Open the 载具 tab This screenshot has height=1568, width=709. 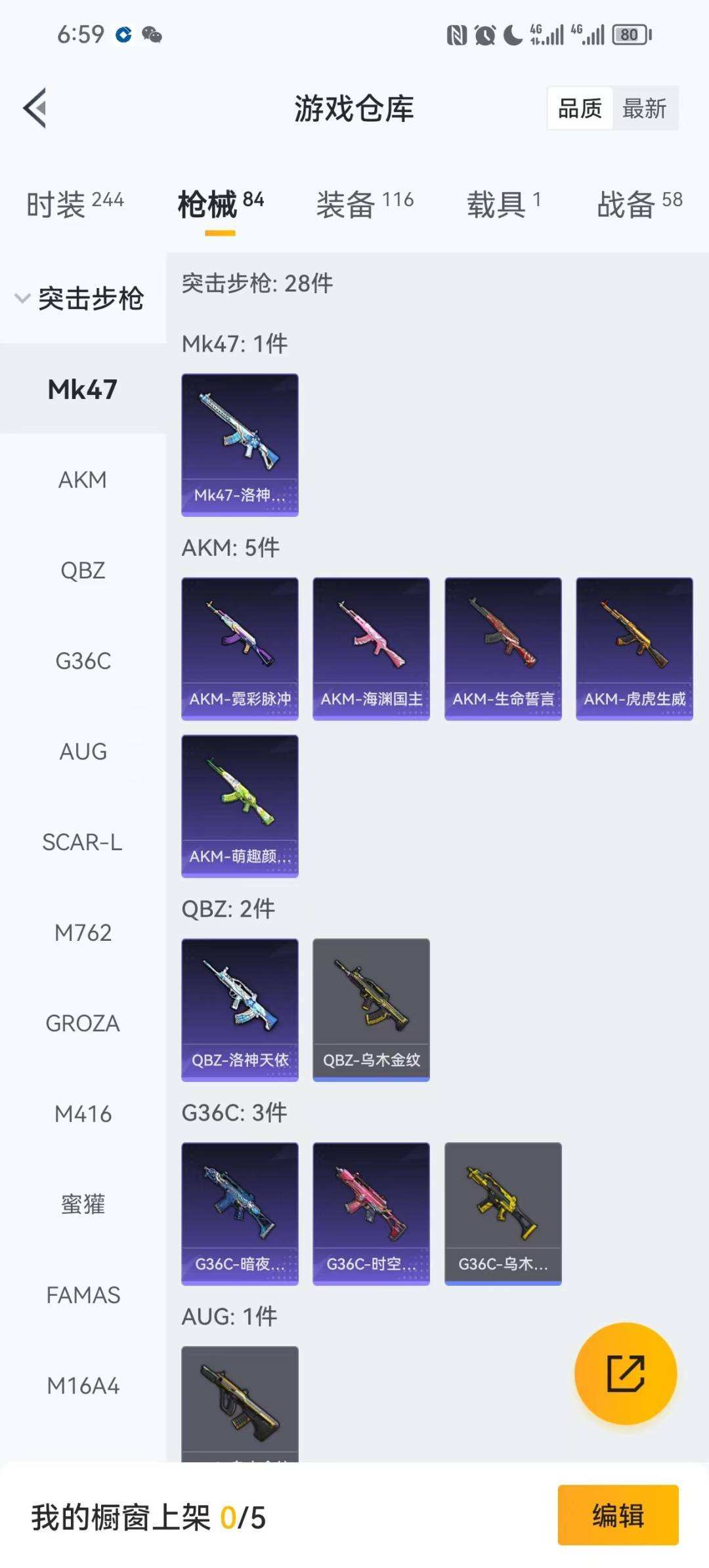[504, 204]
